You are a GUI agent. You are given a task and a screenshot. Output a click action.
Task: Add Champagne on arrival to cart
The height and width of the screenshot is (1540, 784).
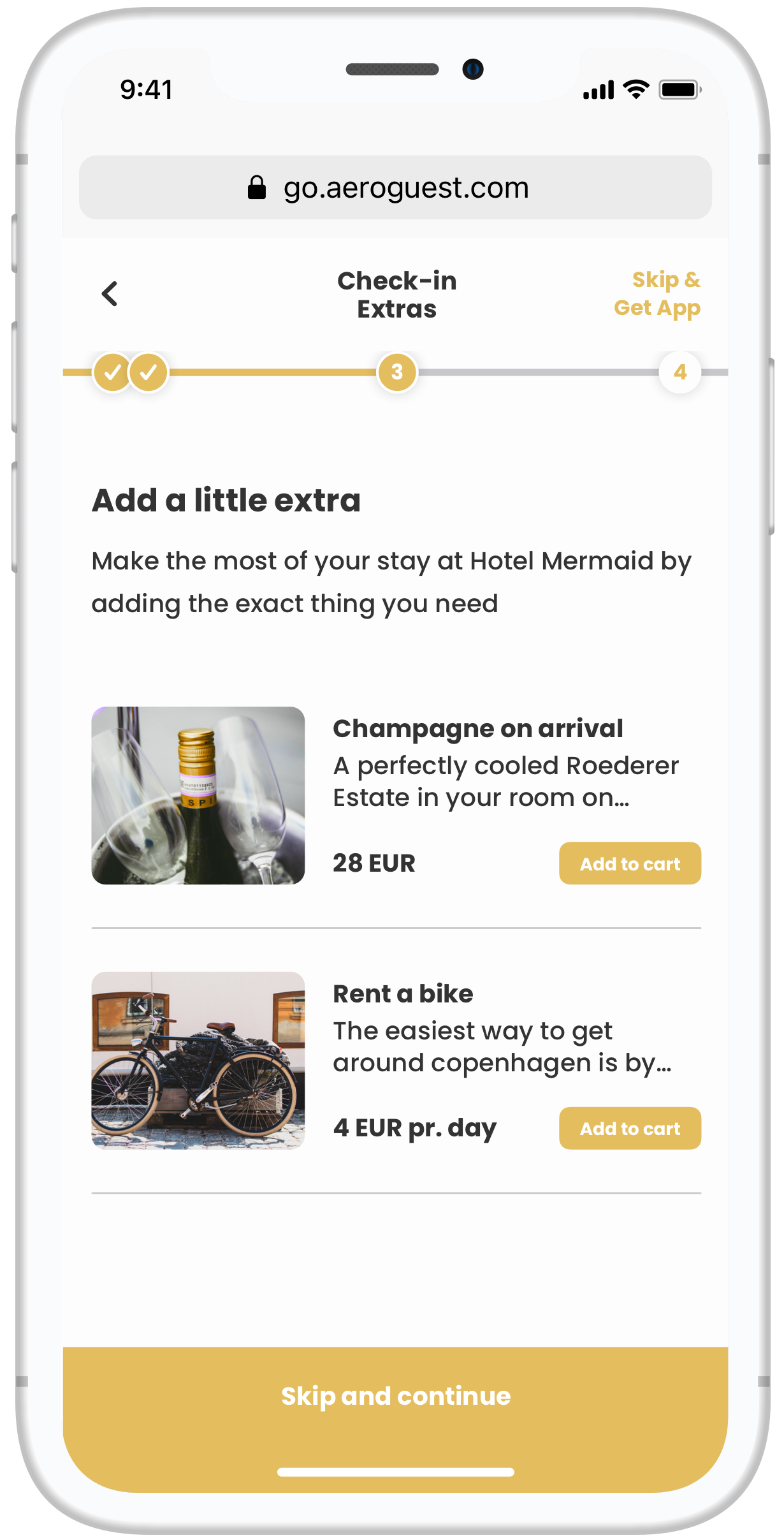pyautogui.click(x=630, y=863)
